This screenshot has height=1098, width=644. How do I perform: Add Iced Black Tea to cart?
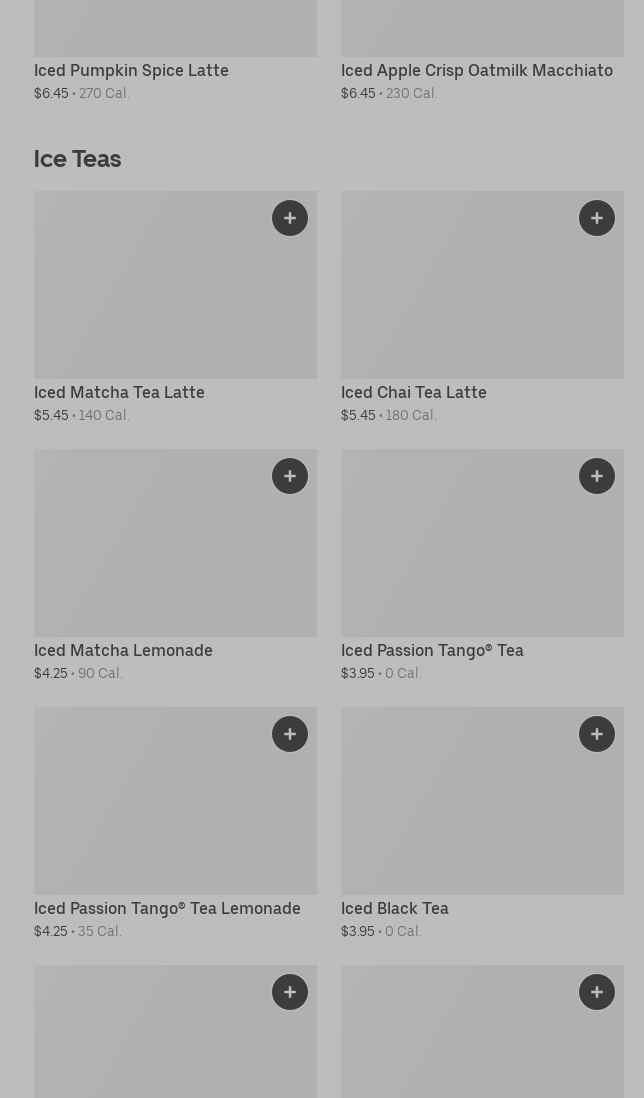596,734
